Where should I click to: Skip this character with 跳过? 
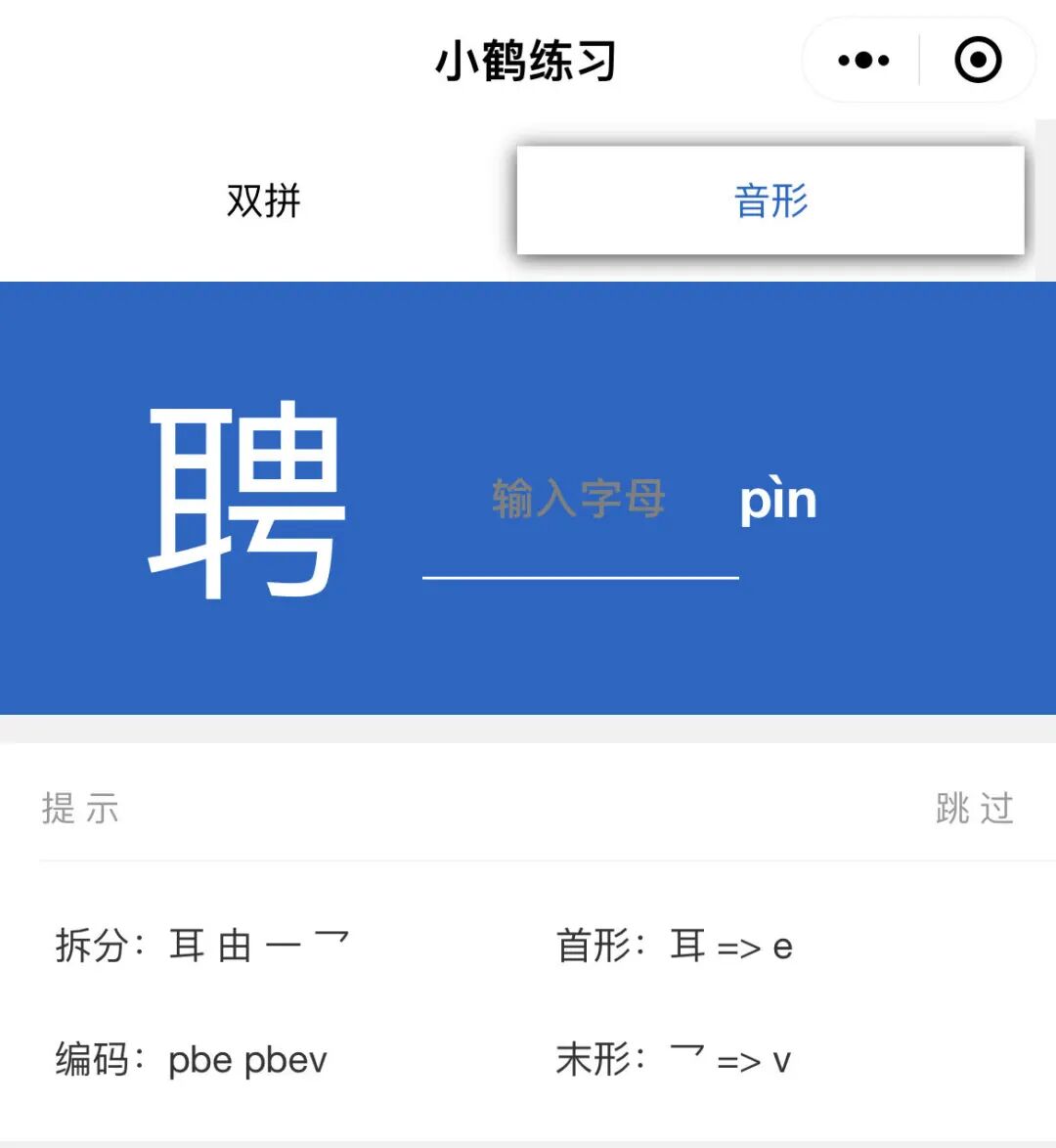(974, 809)
